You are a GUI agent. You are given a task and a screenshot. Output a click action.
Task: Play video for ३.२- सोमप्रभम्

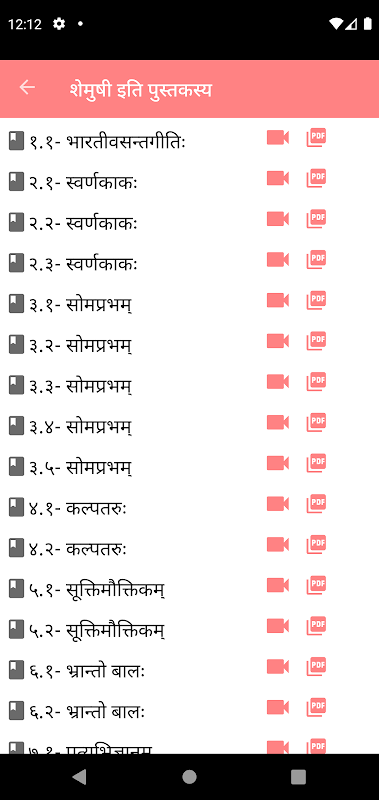coord(278,341)
